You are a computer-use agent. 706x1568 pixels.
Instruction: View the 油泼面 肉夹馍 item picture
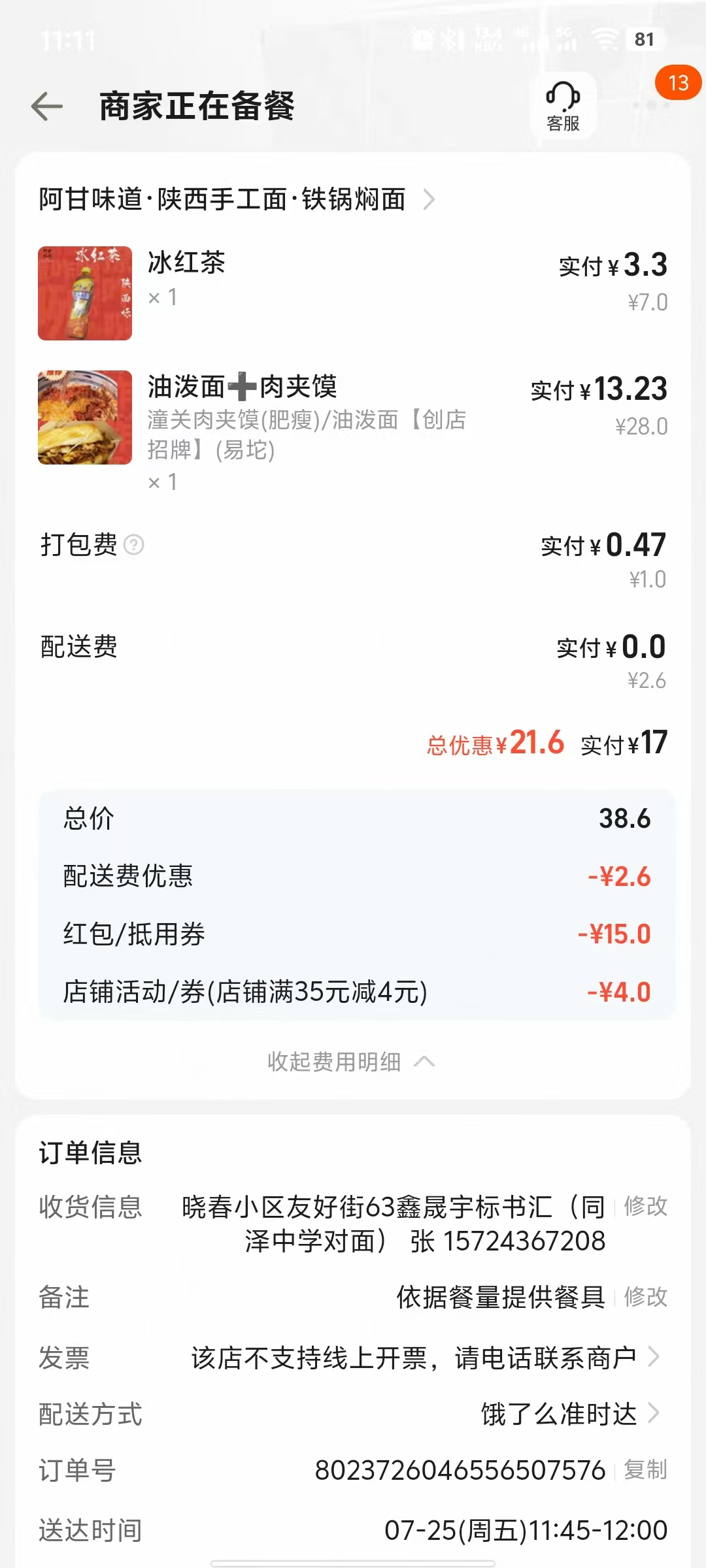(85, 417)
